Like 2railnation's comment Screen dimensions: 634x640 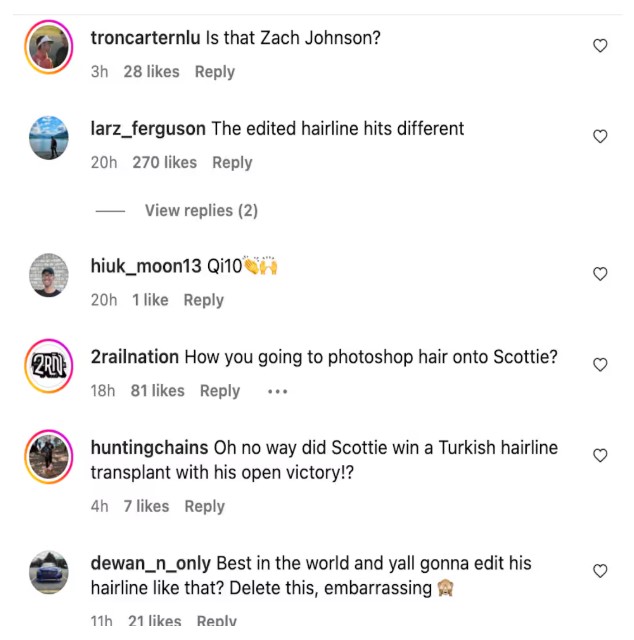(x=600, y=365)
